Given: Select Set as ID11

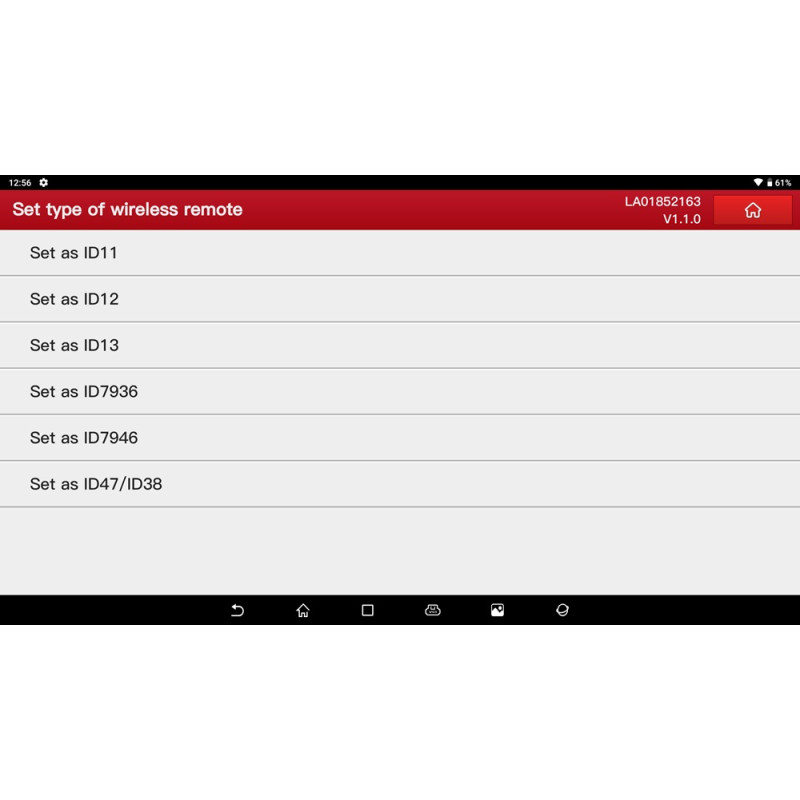Looking at the screenshot, I should (74, 253).
